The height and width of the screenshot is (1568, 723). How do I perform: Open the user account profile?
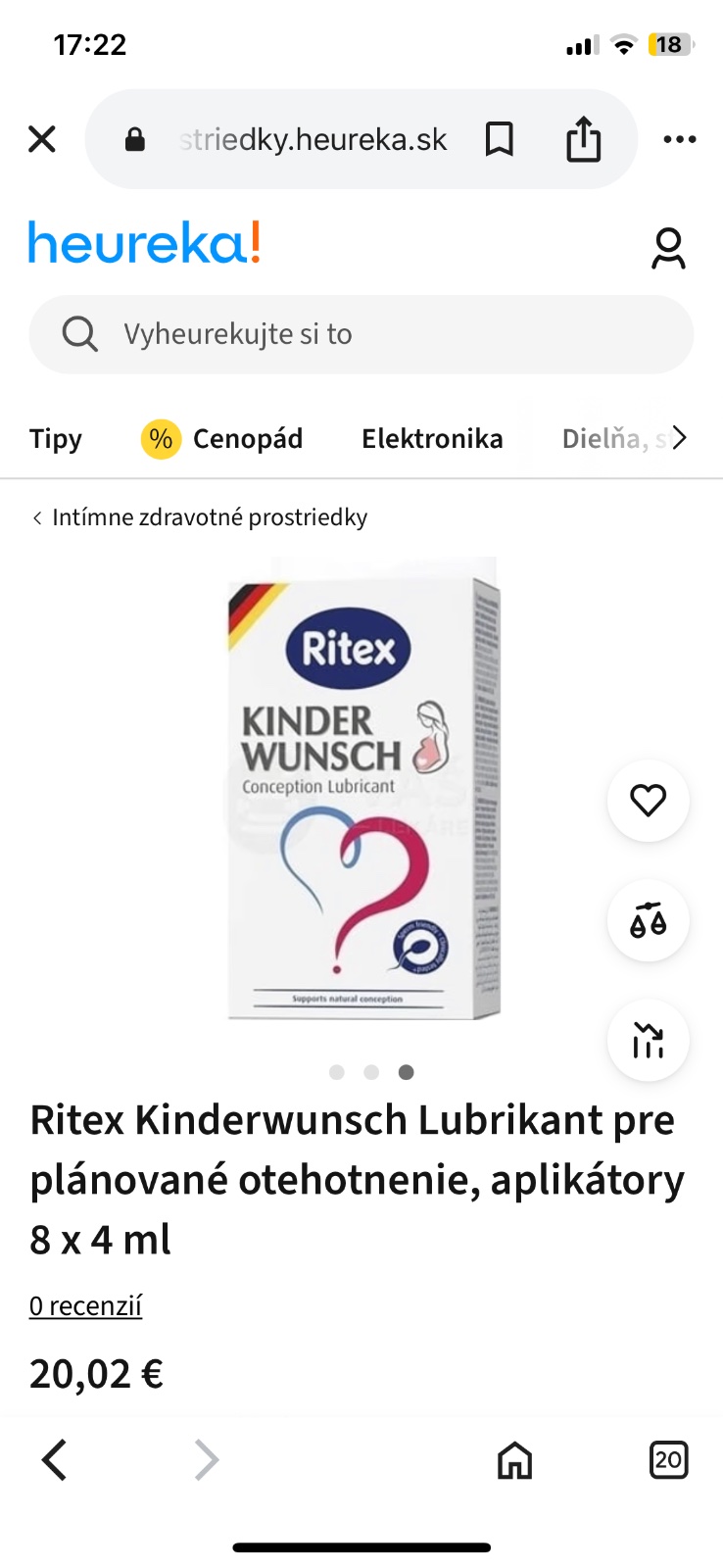[x=668, y=248]
